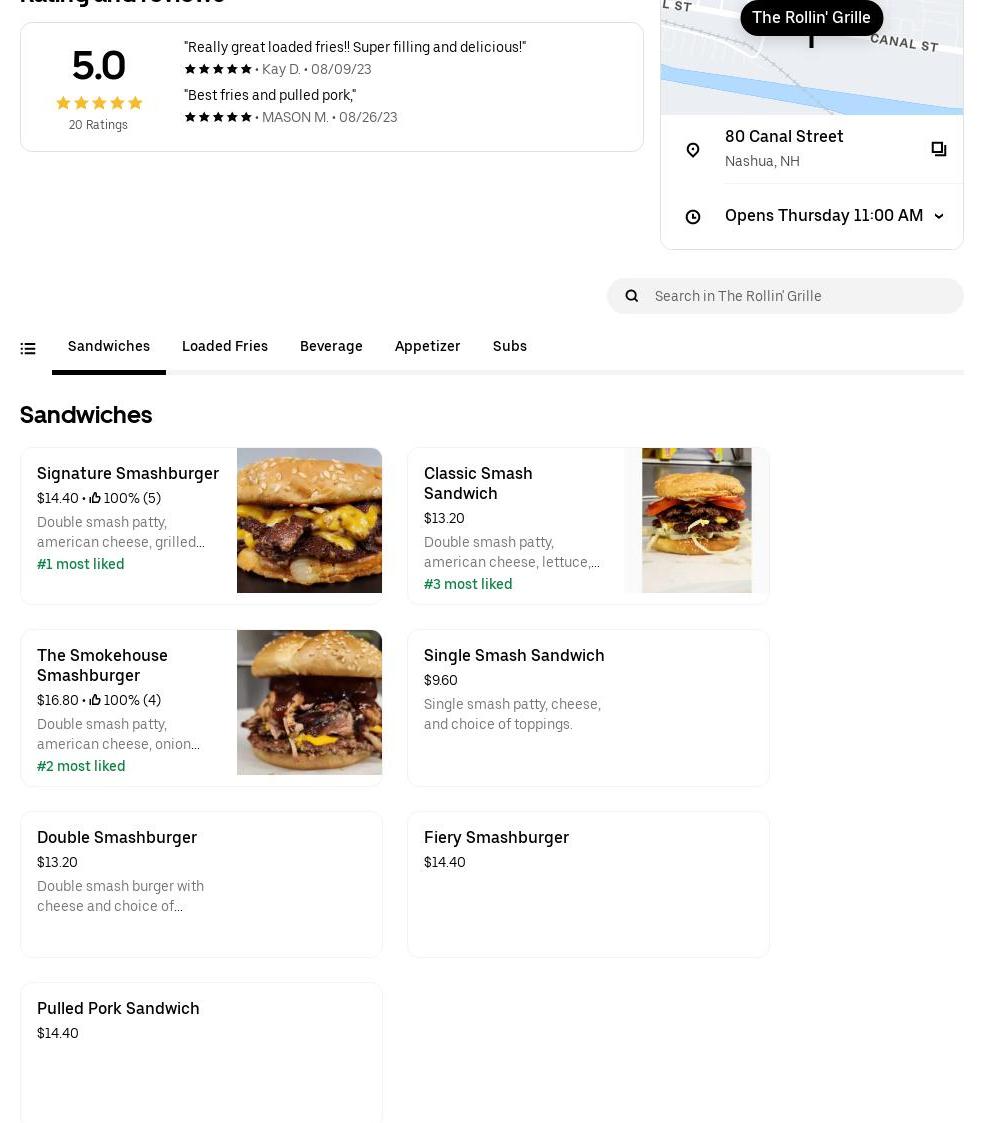Choose the Double Smashburger item
The height and width of the screenshot is (1123, 1004).
pyautogui.click(x=201, y=884)
